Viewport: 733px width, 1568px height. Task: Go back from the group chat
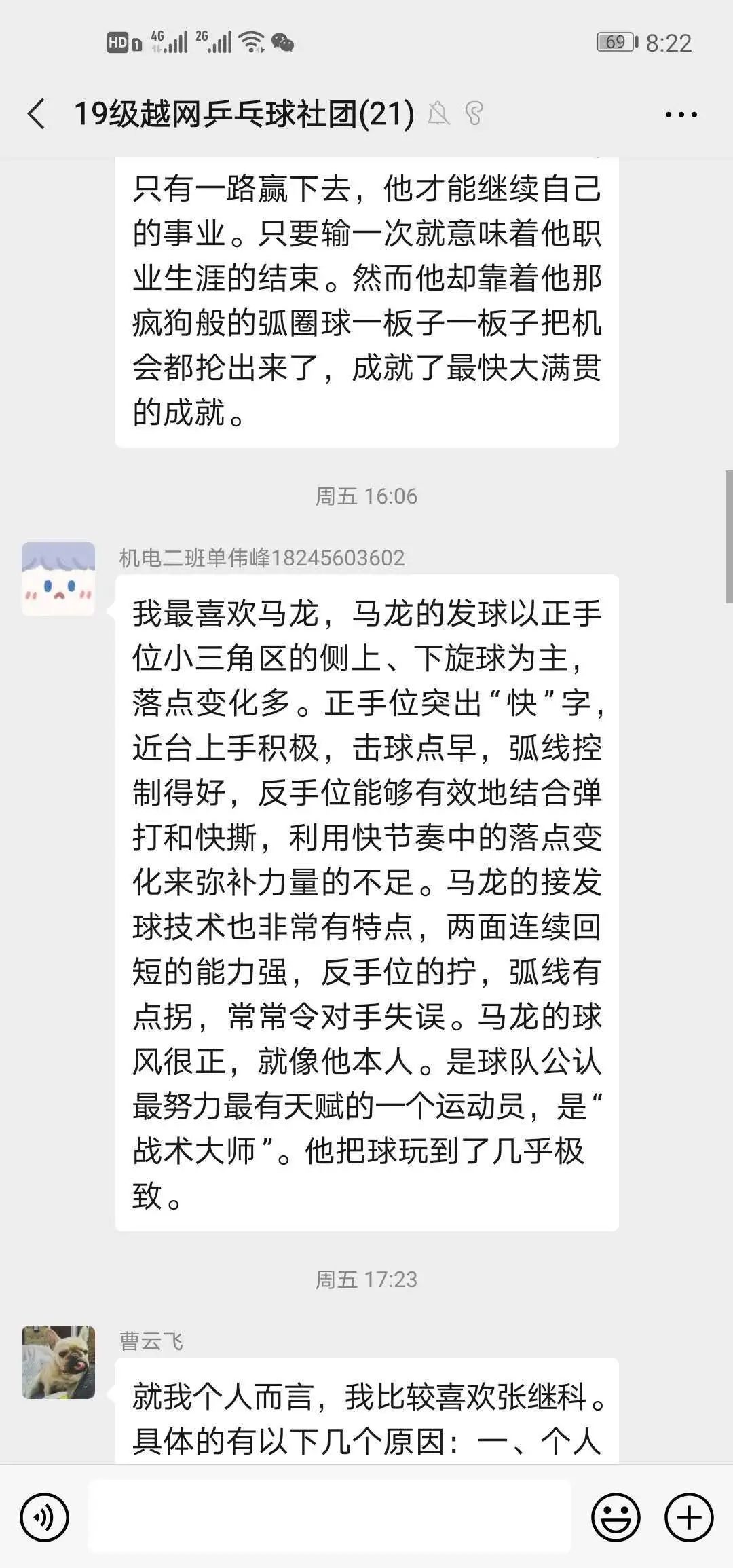(x=37, y=113)
